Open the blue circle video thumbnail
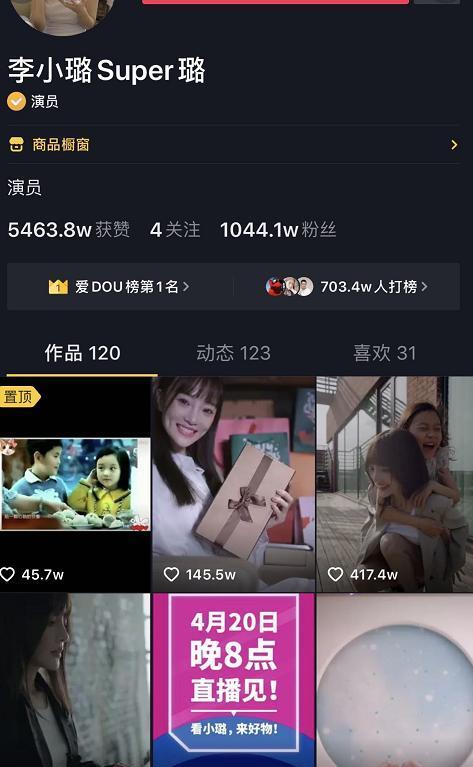This screenshot has width=473, height=767. tap(395, 680)
